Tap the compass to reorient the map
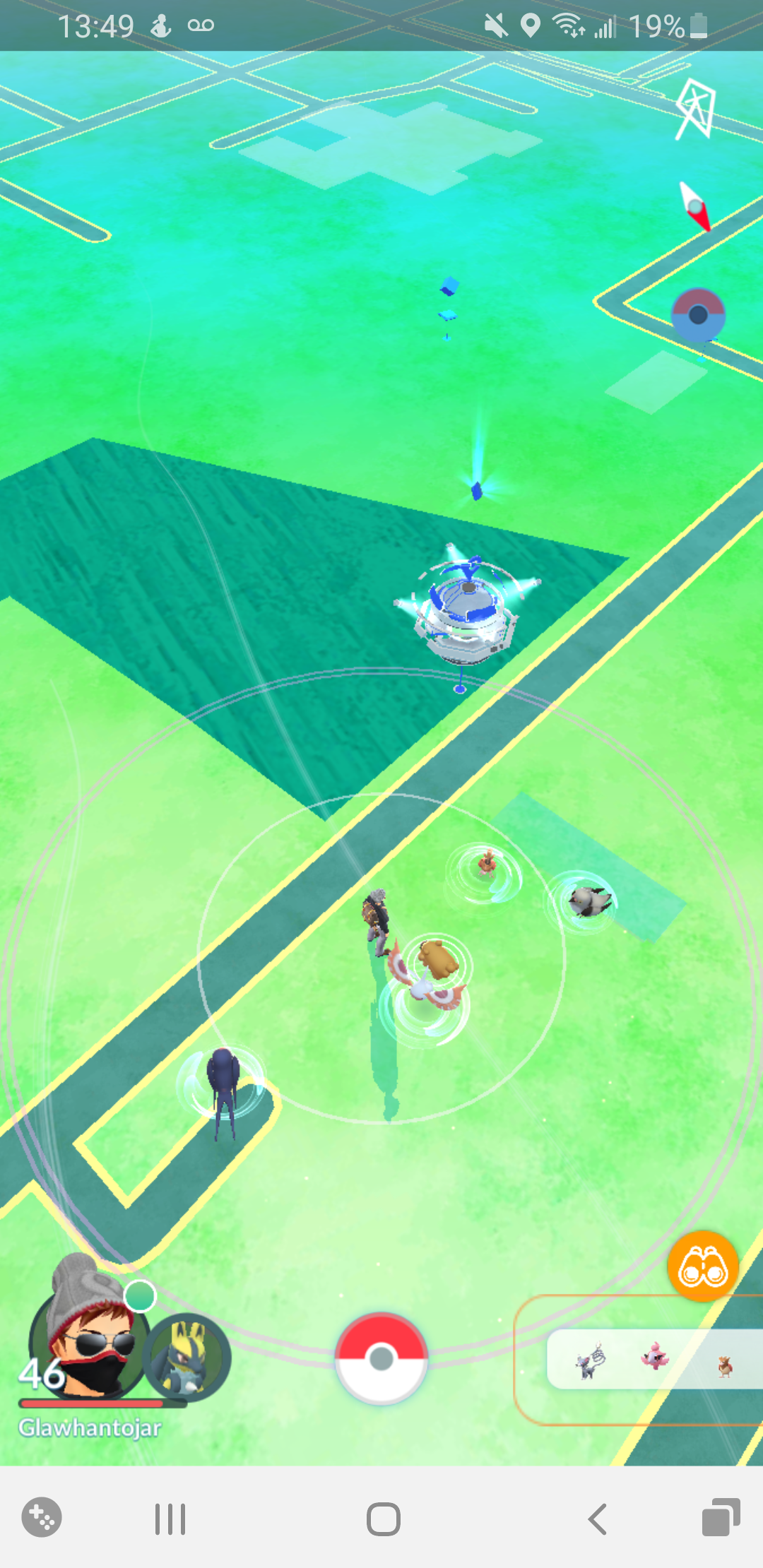763x1568 pixels. click(x=695, y=206)
